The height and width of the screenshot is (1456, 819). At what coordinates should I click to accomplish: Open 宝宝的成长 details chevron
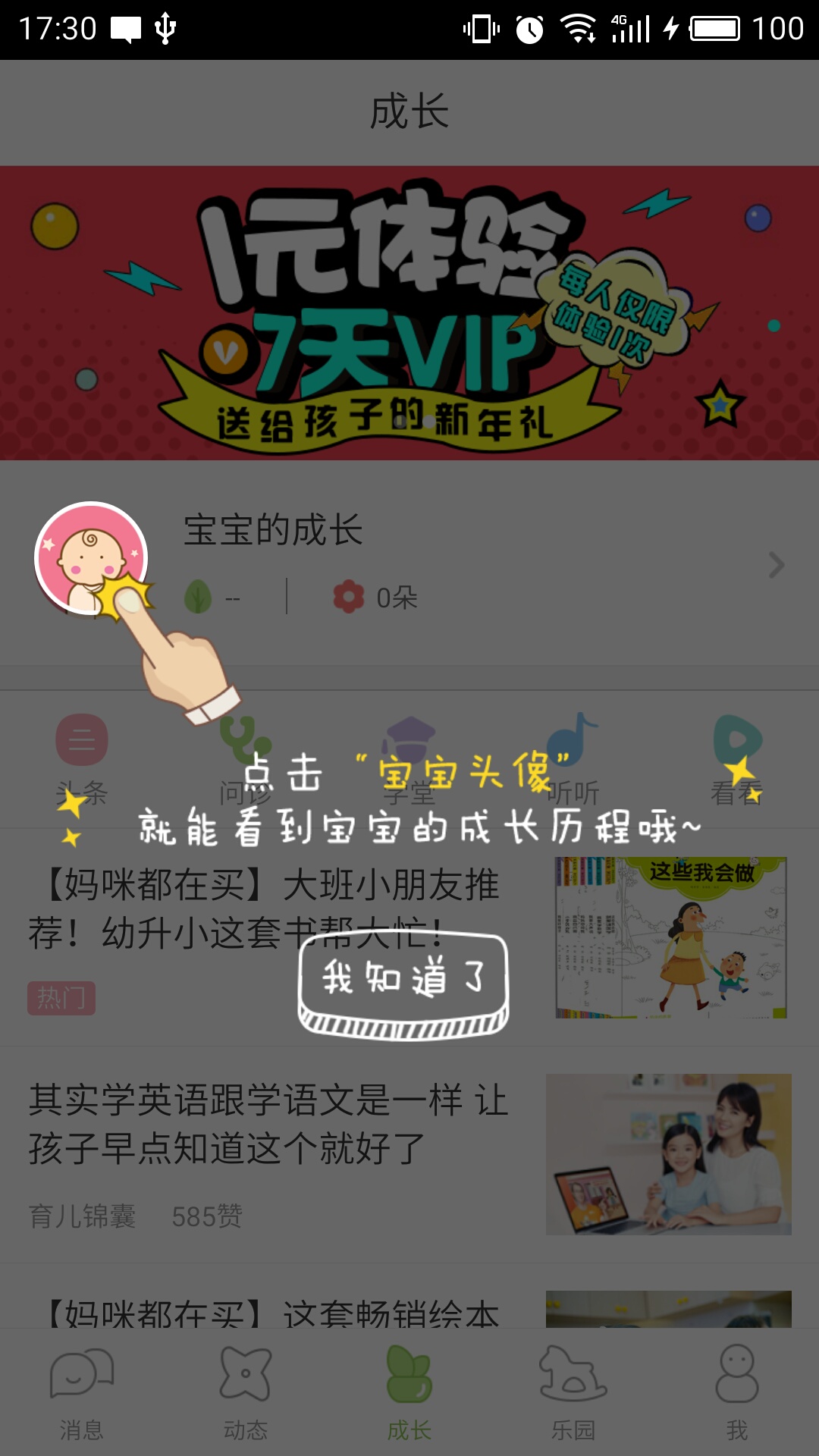(x=776, y=565)
